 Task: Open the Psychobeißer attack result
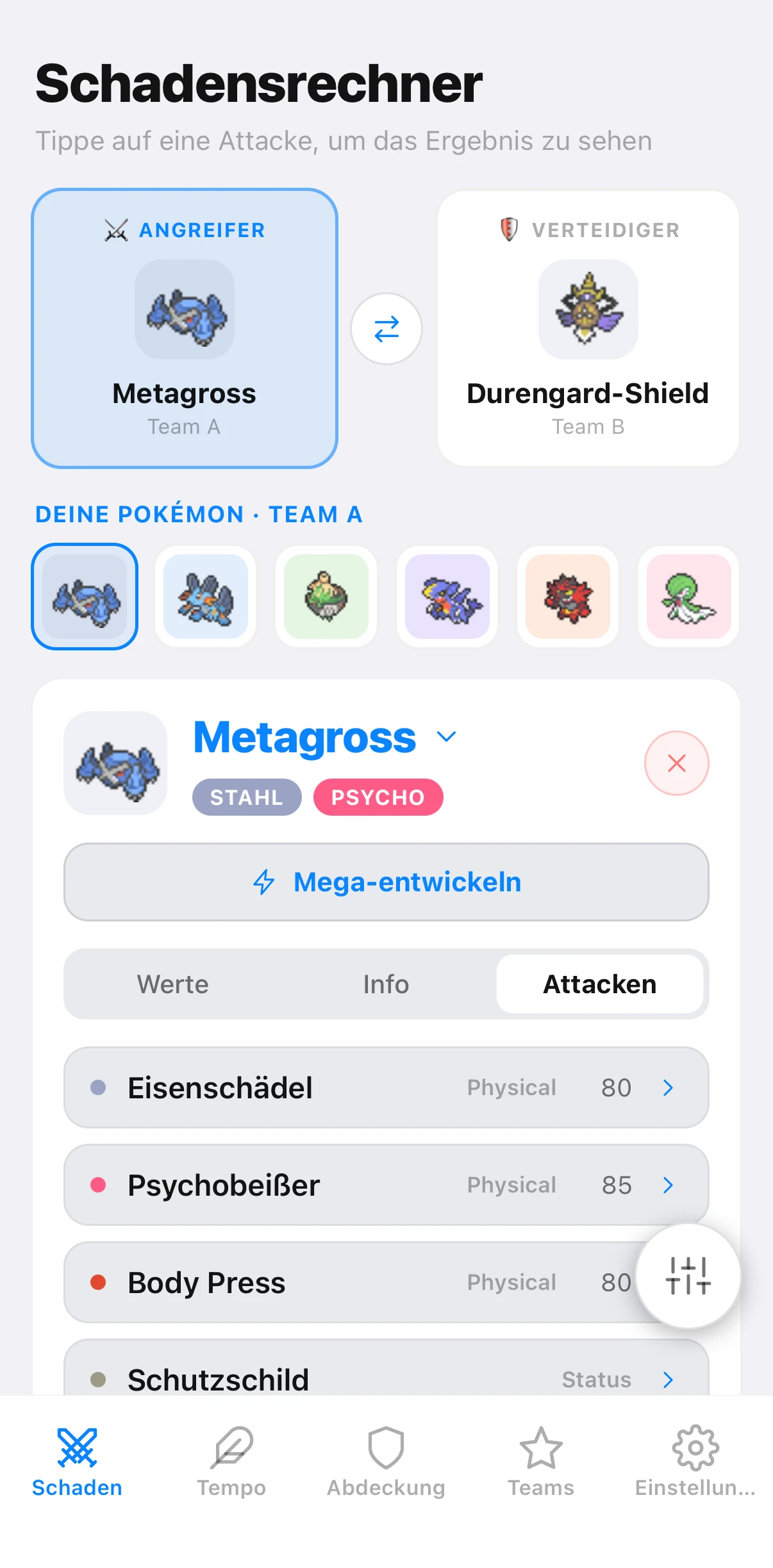386,1185
